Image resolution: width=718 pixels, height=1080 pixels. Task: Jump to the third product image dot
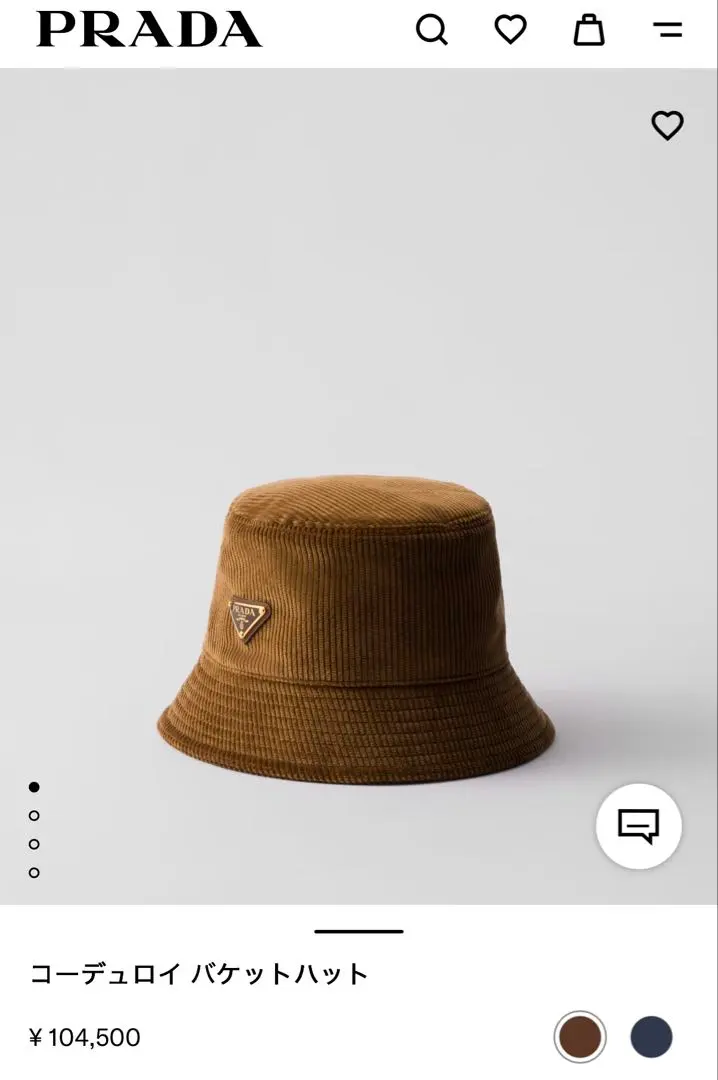(34, 844)
